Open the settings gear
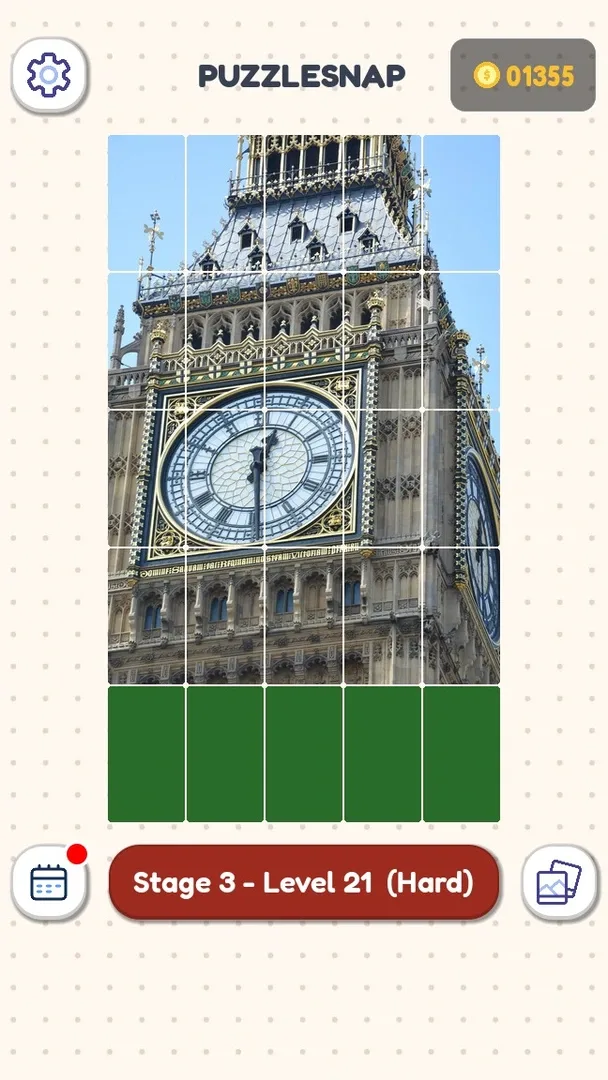Screen dimensions: 608x1080 point(49,75)
